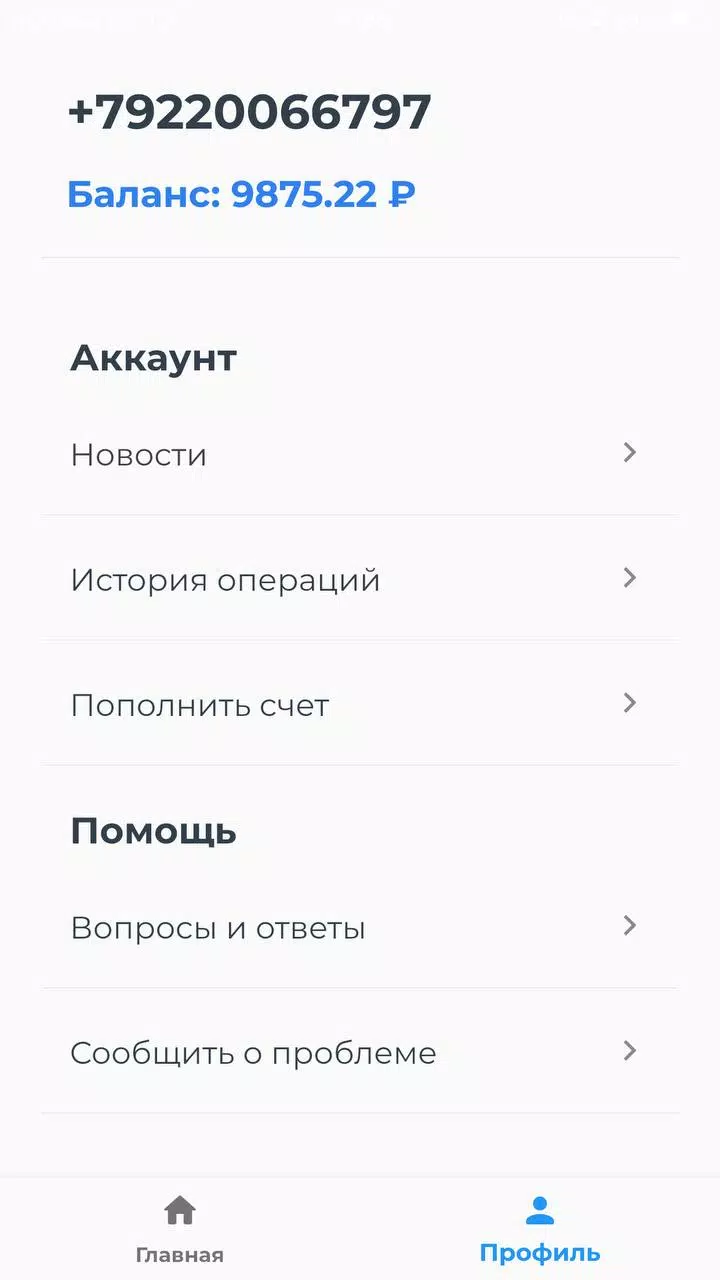Tap the home icon in bottom navigation

(179, 1209)
